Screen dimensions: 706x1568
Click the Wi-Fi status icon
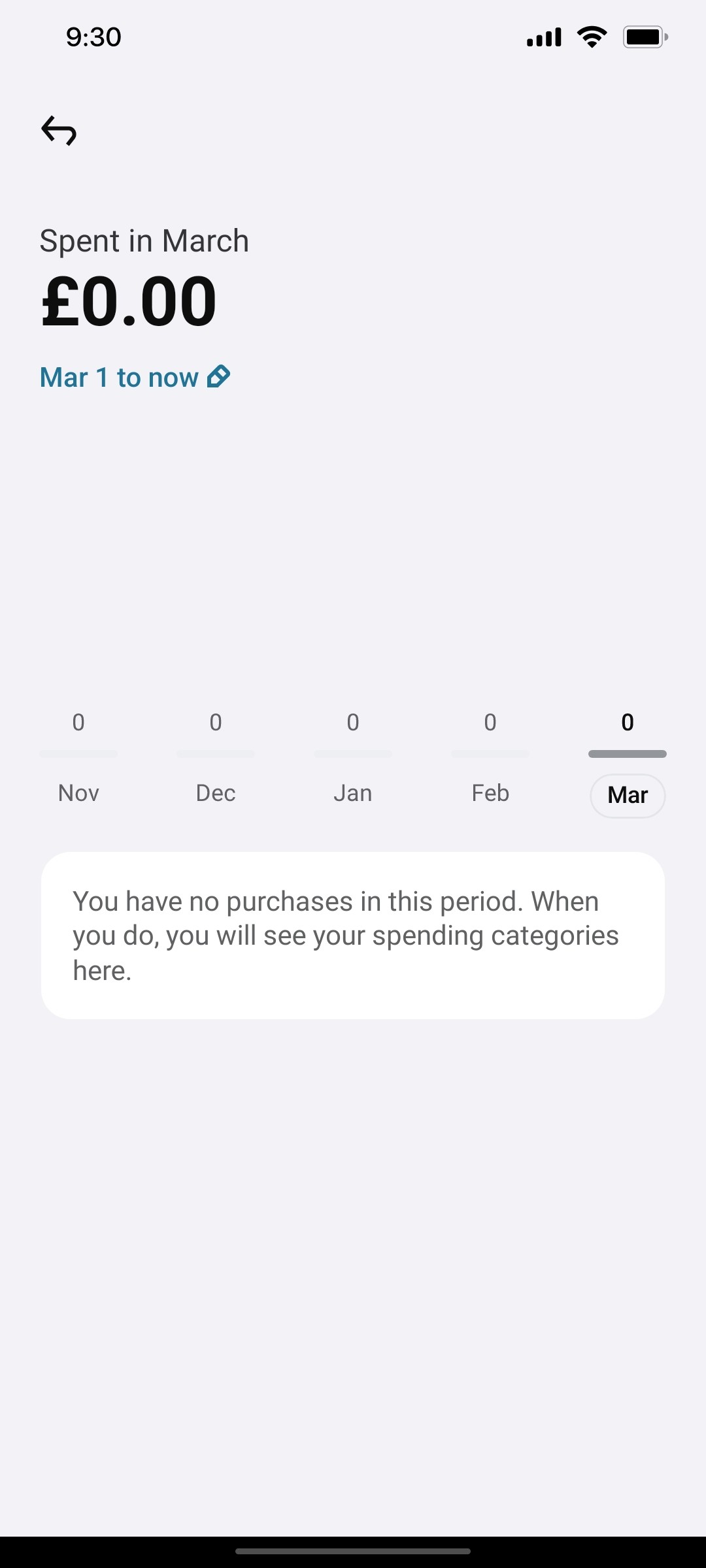(592, 37)
